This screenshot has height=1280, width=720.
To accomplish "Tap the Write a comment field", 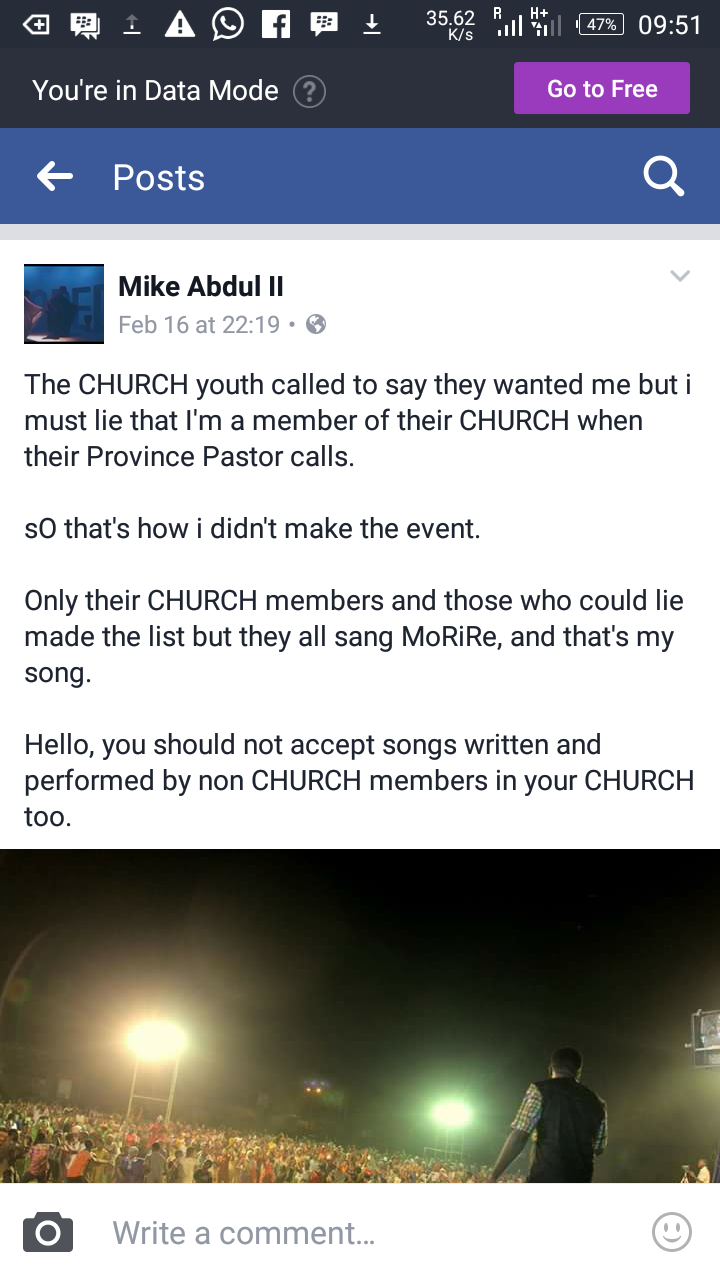I will (x=360, y=1233).
